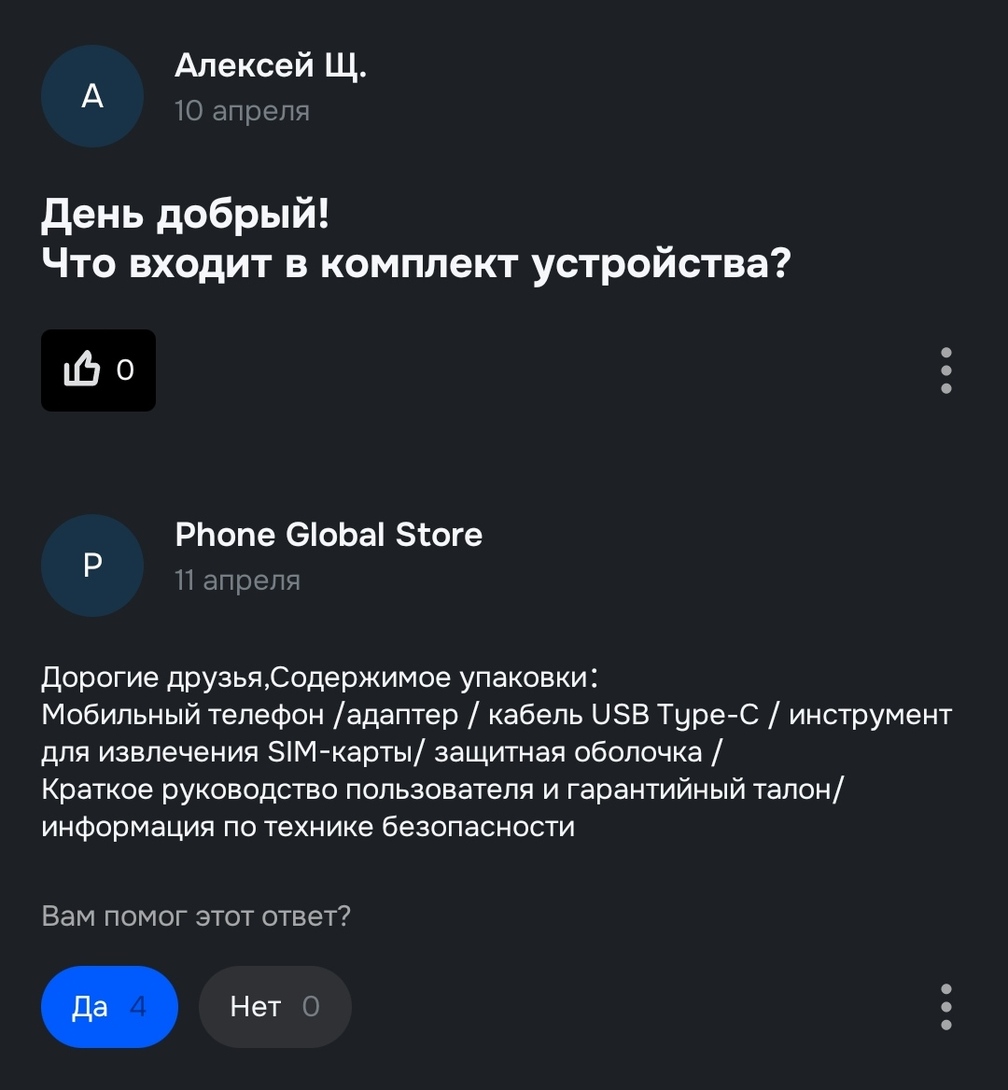Screen dimensions: 1008x1090
Task: Open the Phone Global Store page
Action: [x=329, y=534]
